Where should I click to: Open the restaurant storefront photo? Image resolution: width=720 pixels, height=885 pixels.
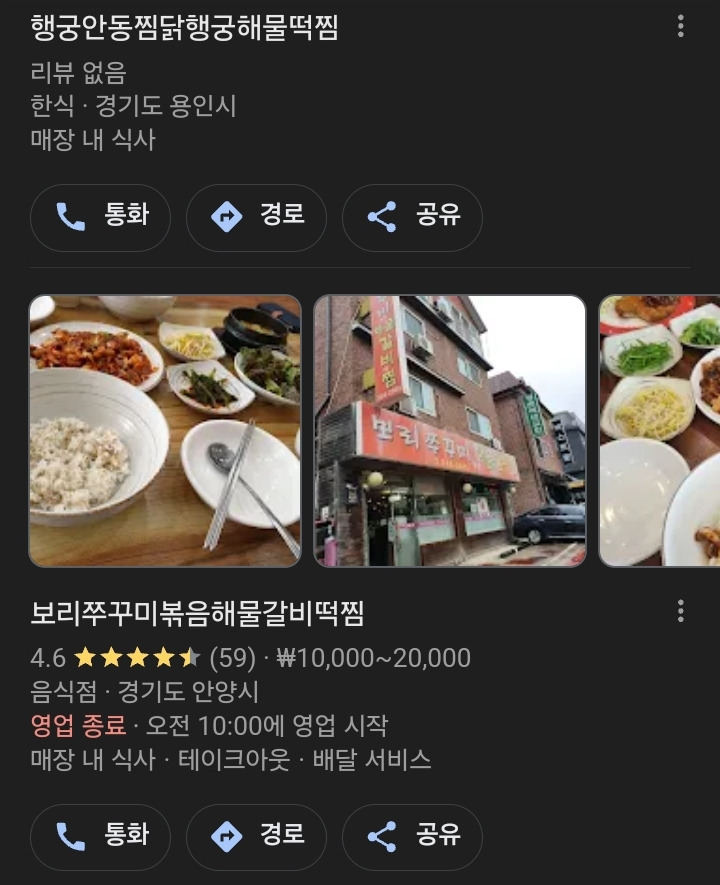pyautogui.click(x=450, y=431)
